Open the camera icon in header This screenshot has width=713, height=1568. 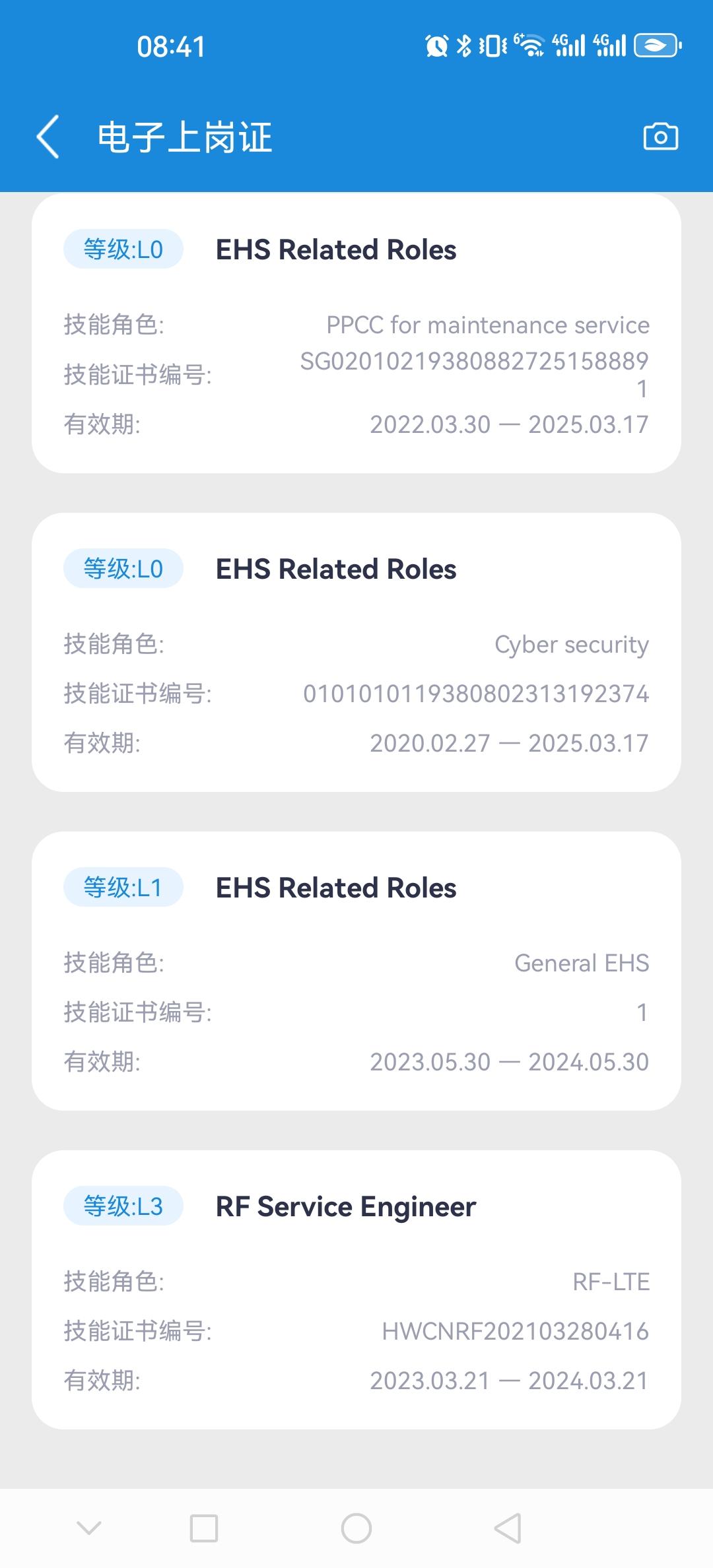[x=660, y=137]
